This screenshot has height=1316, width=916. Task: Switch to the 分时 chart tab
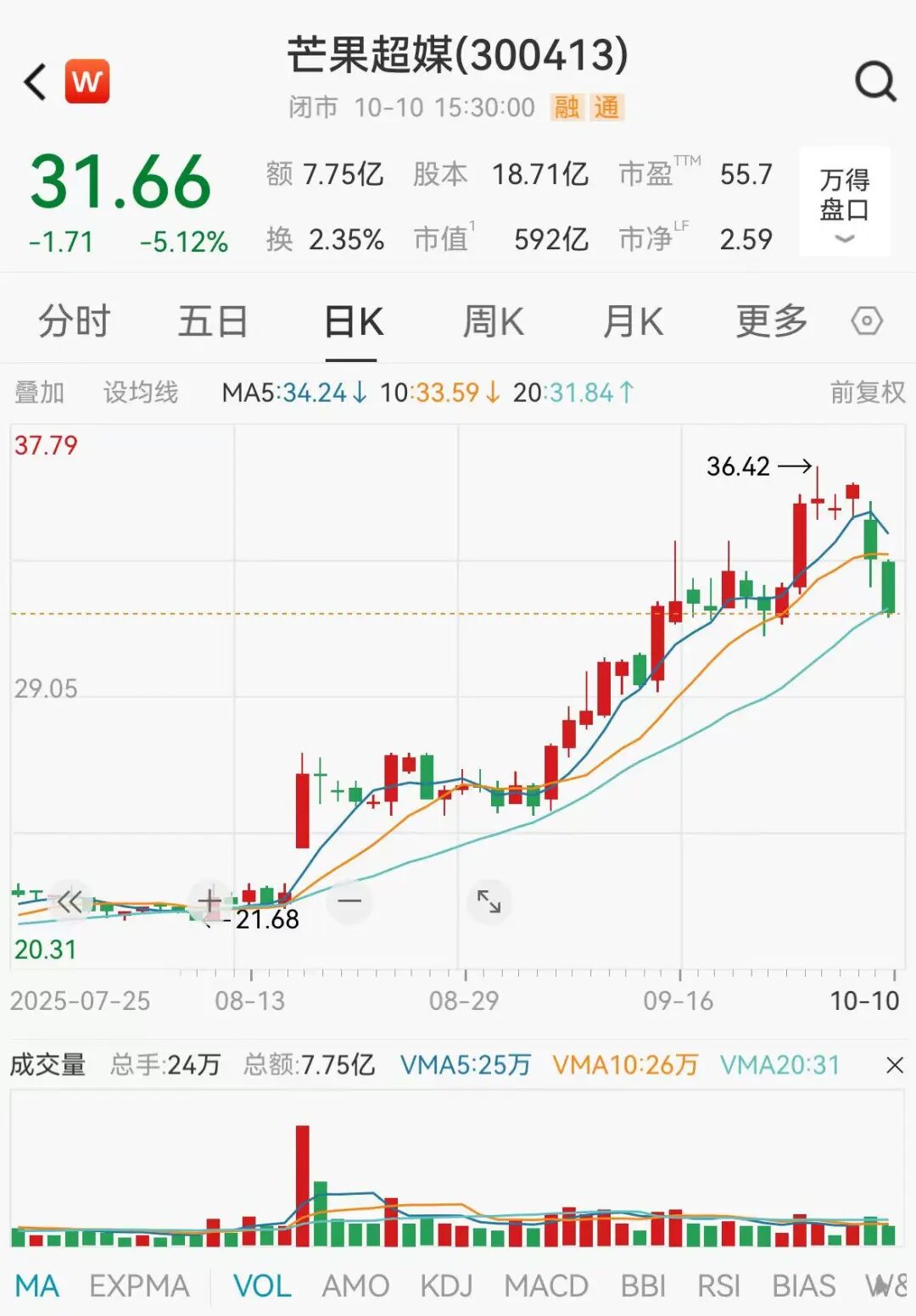pos(75,322)
